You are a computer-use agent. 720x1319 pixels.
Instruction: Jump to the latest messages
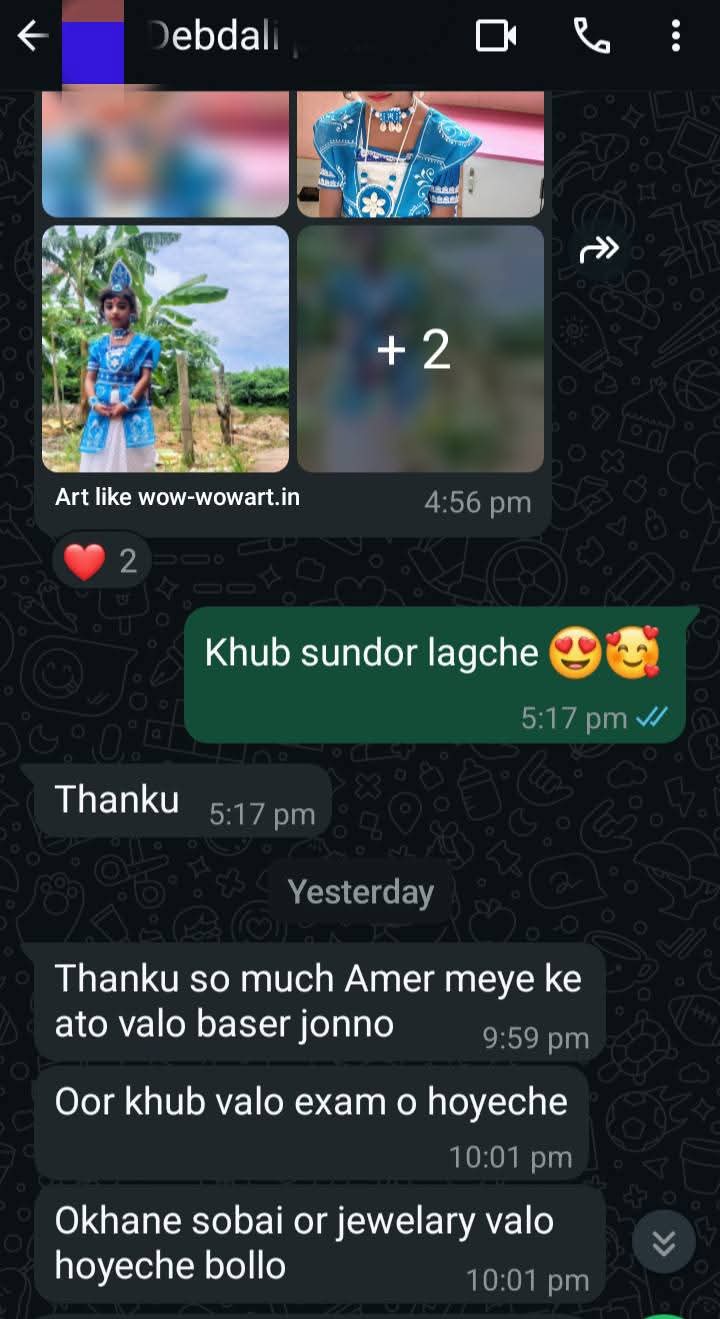coord(663,1242)
